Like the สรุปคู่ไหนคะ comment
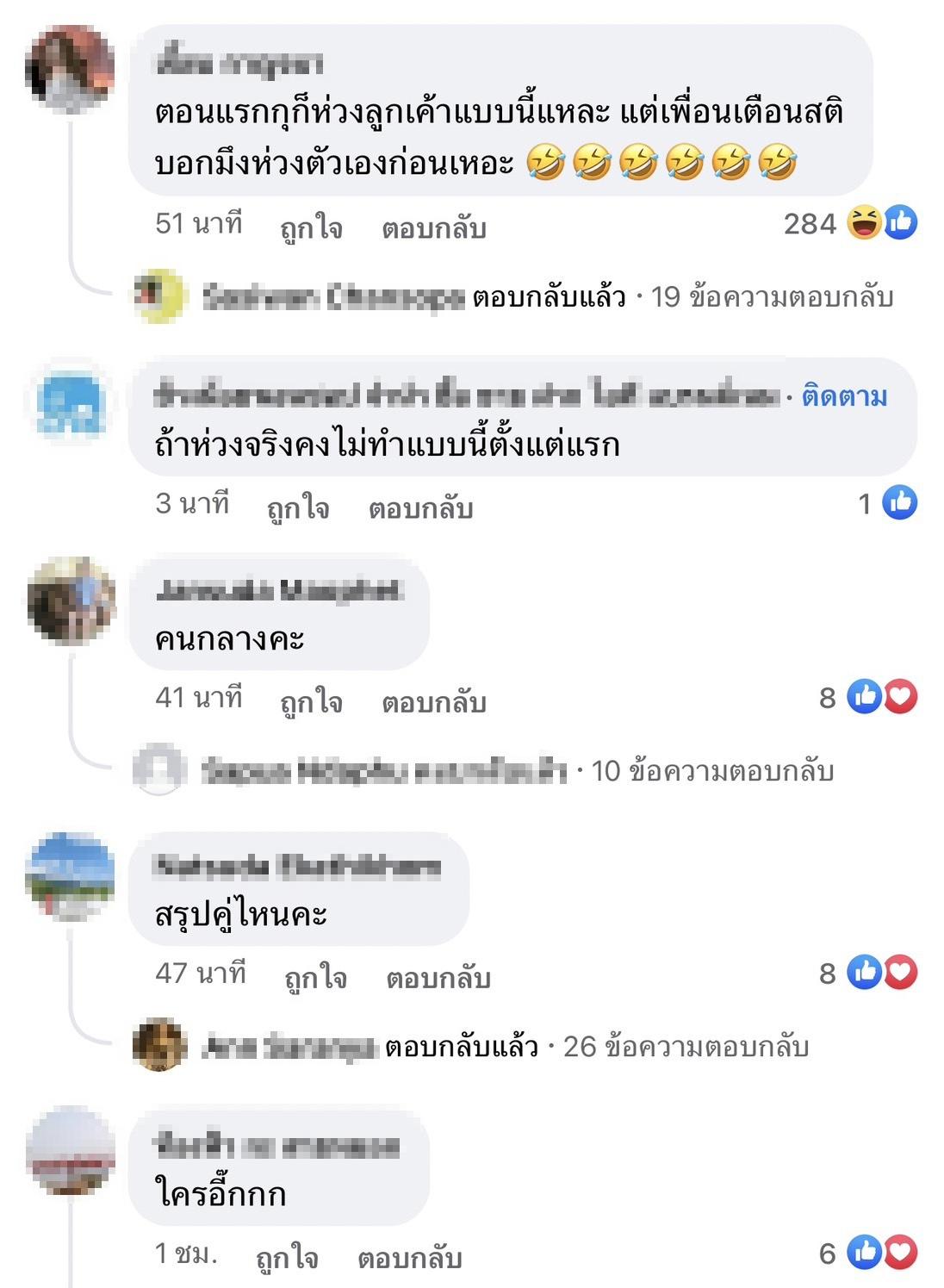Screen dimensions: 944x1288 point(315,977)
